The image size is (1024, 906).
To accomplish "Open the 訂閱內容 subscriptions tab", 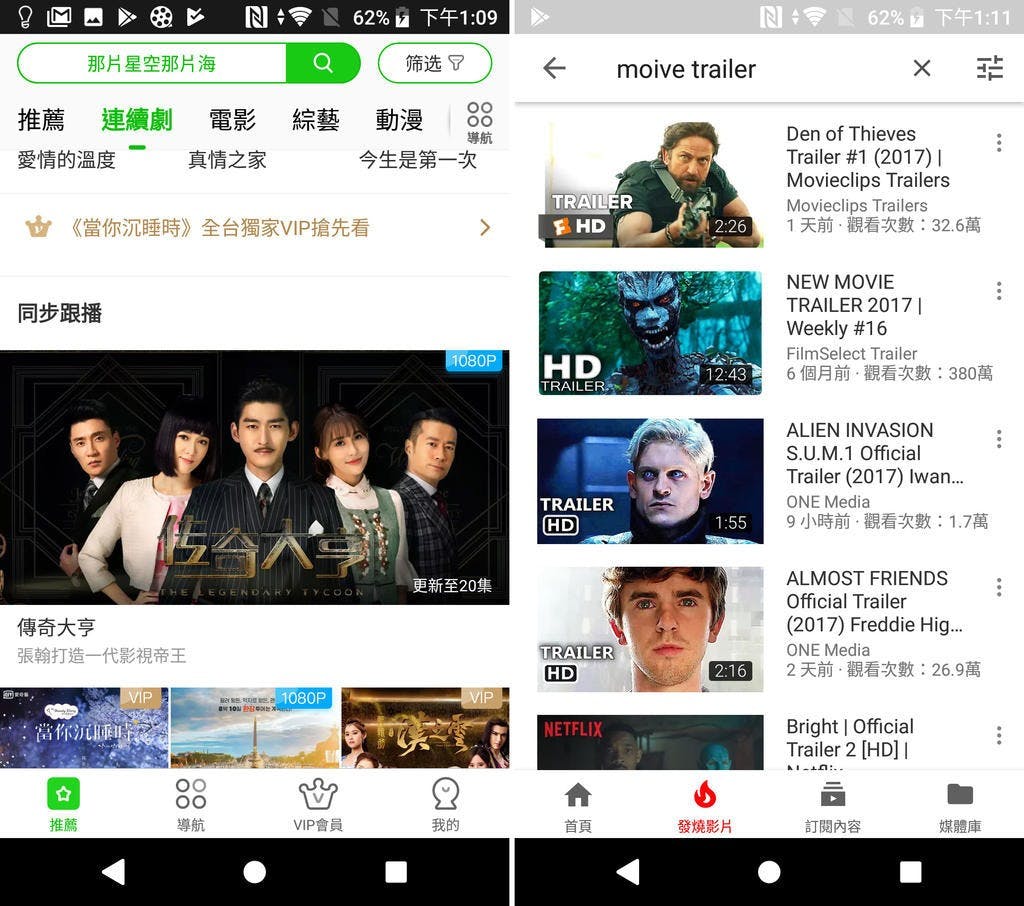I will tap(832, 806).
